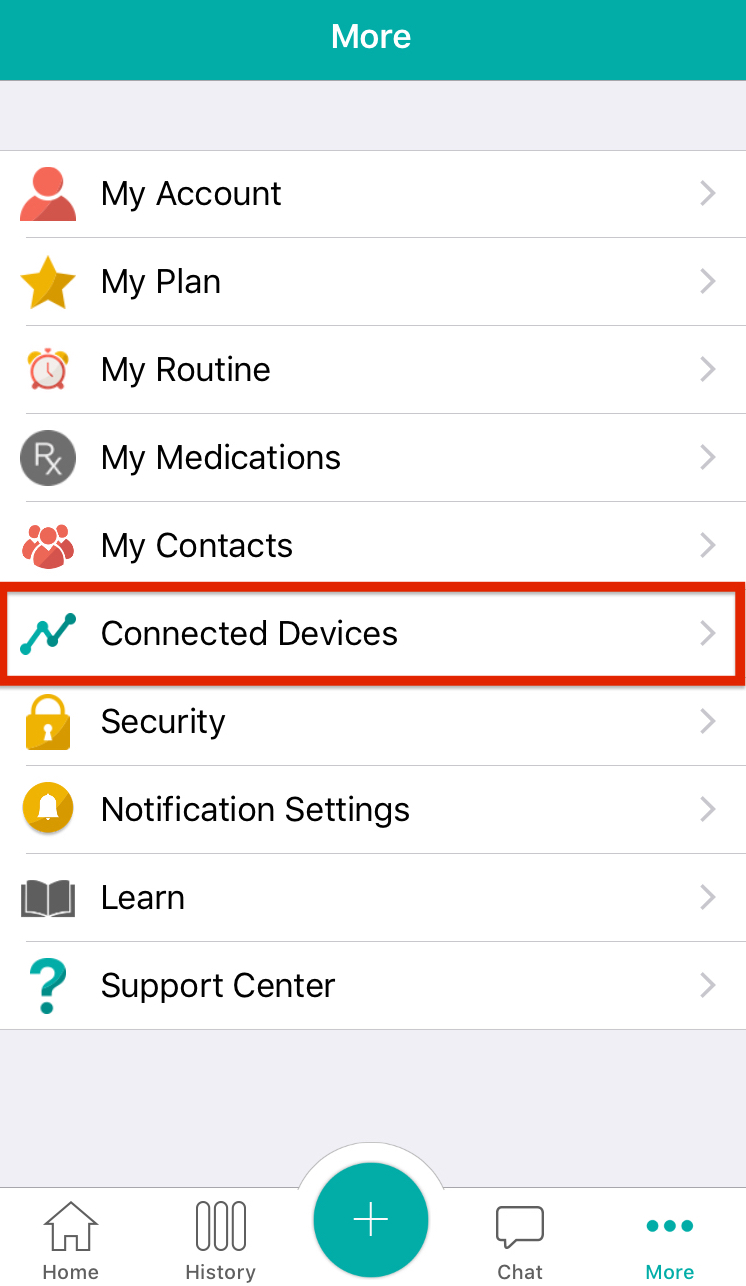The width and height of the screenshot is (746, 1286).
Task: Switch to the Chat tab
Action: 520,1240
